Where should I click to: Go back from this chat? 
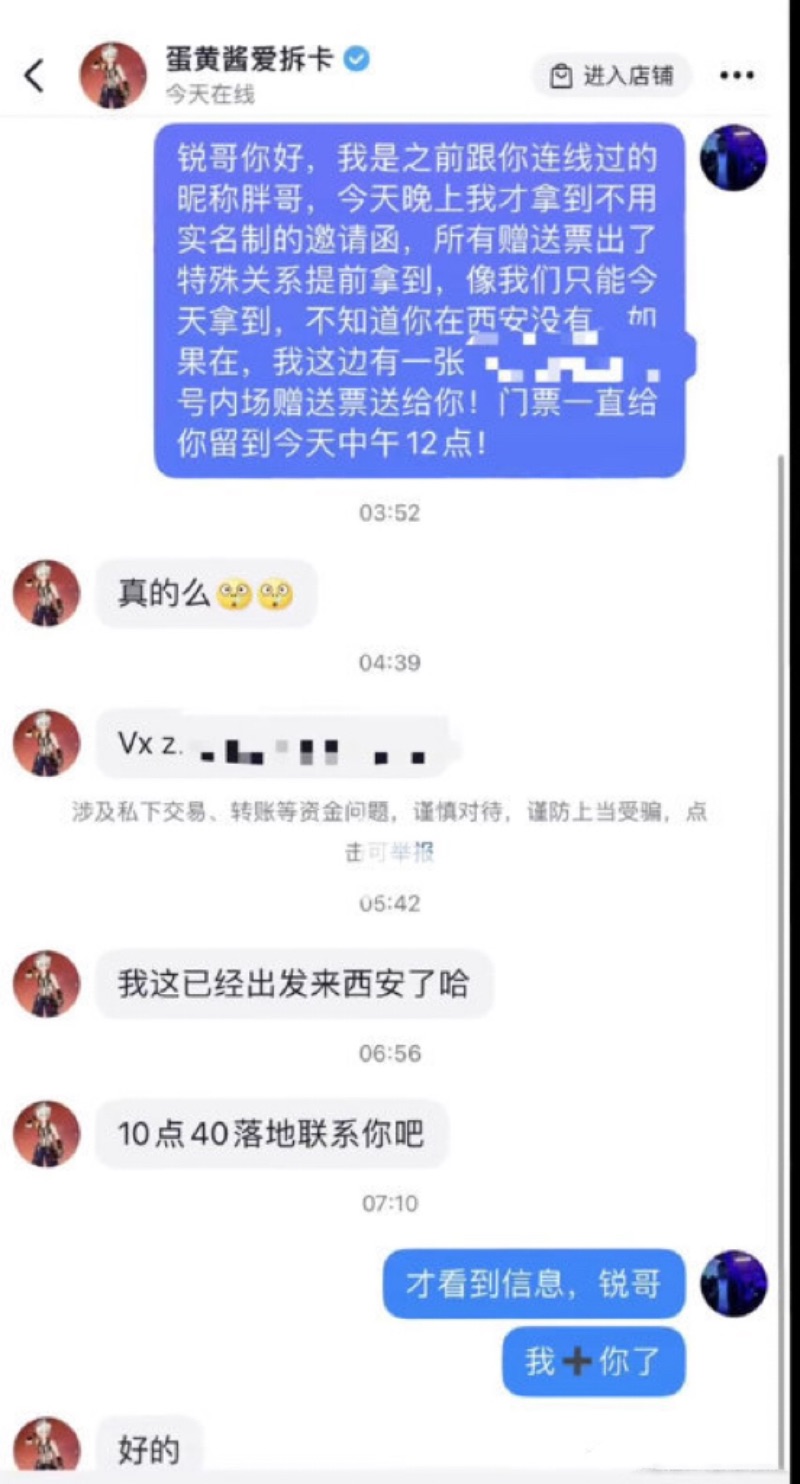(35, 76)
